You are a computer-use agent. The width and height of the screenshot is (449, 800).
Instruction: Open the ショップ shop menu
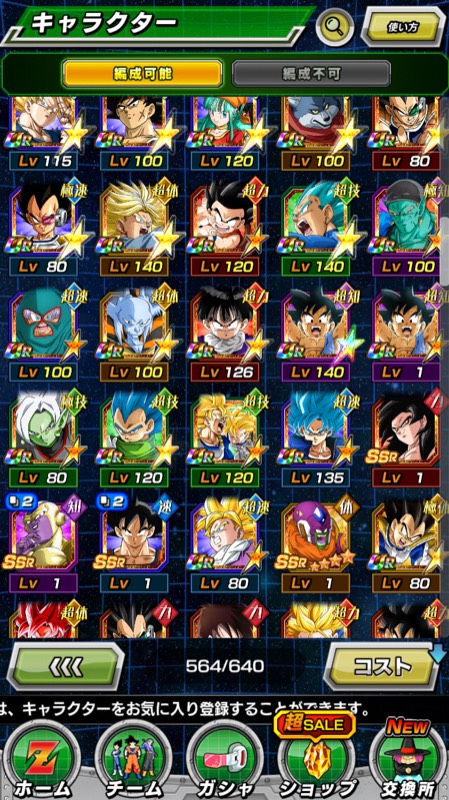(x=317, y=758)
